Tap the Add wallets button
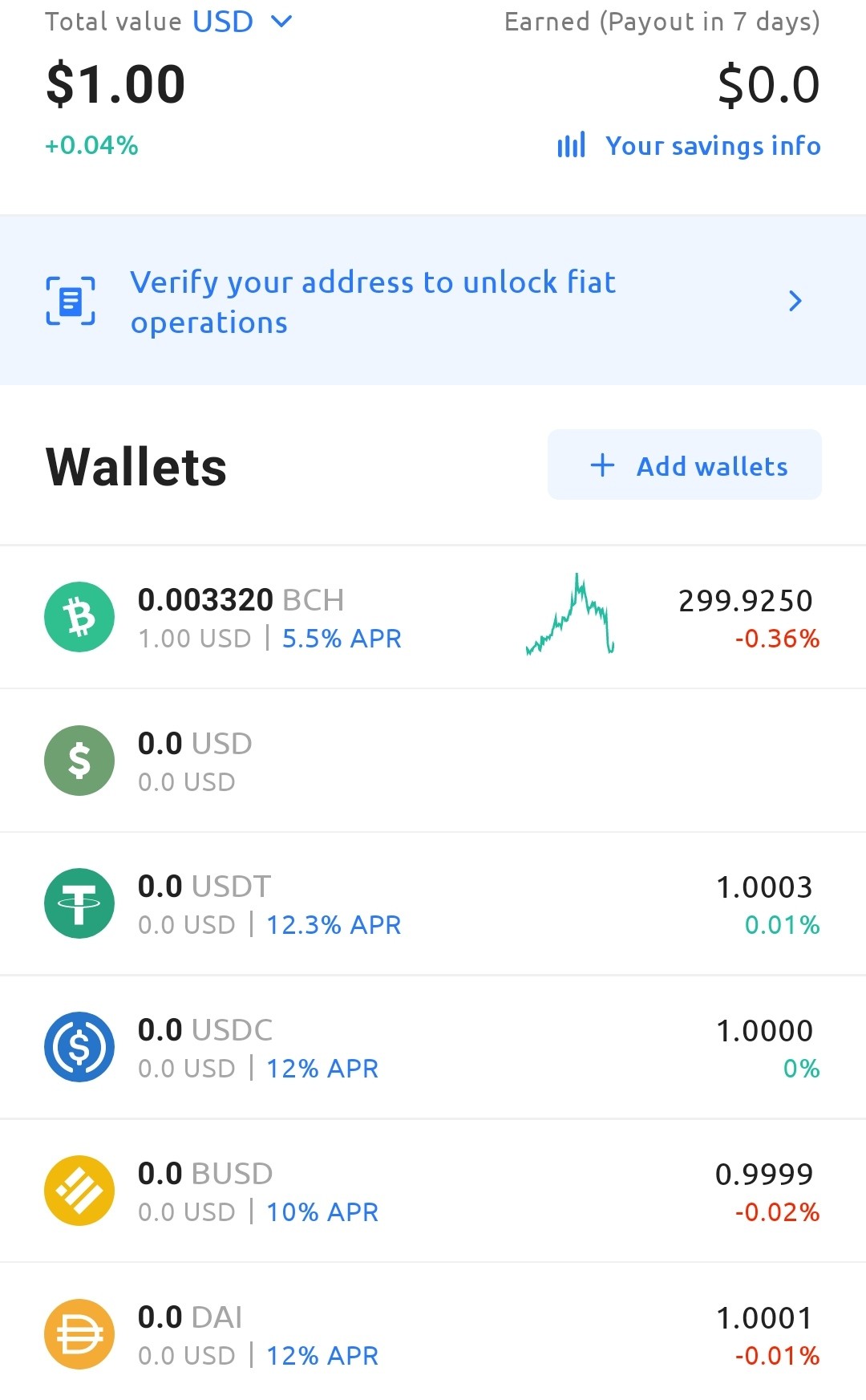Image resolution: width=866 pixels, height=1400 pixels. [685, 465]
